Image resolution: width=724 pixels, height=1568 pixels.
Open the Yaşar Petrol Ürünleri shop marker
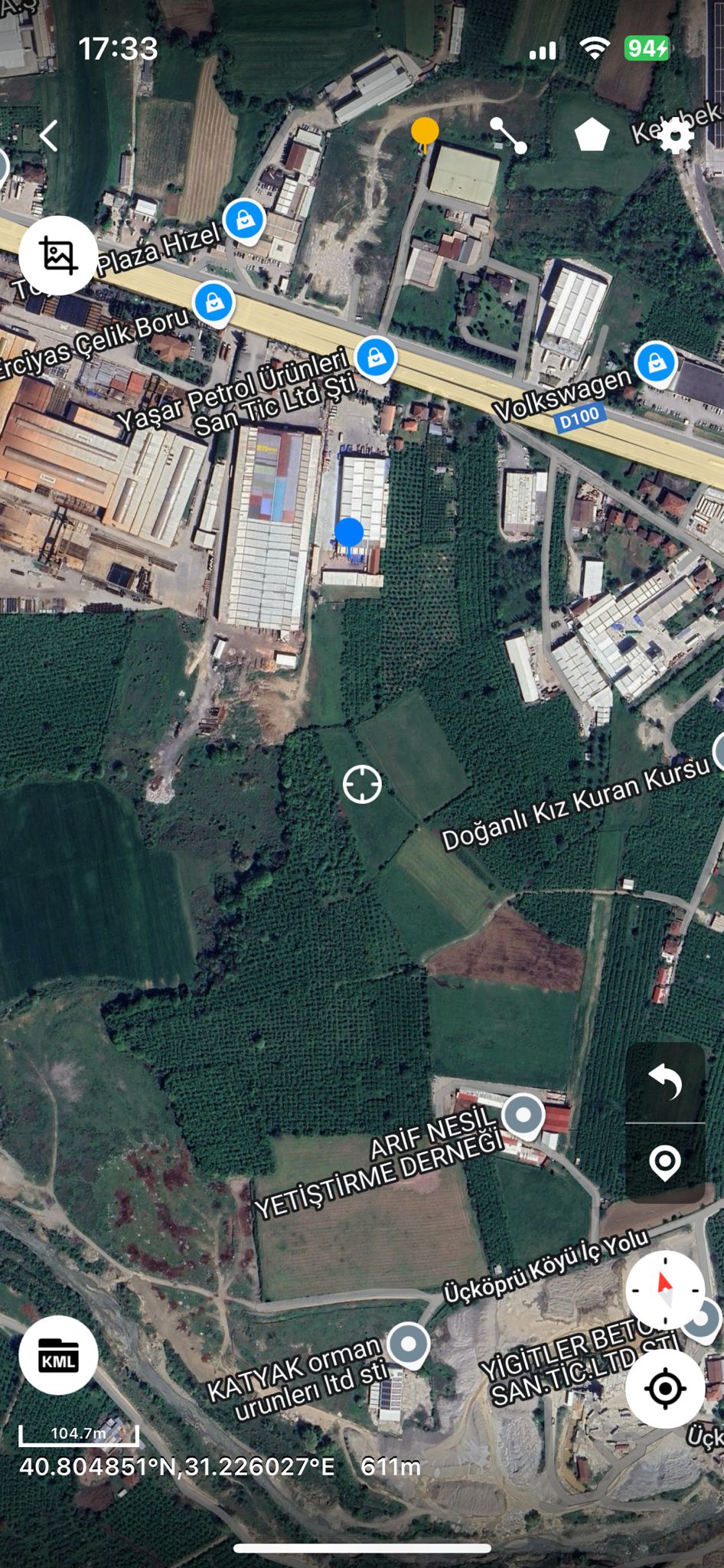375,357
